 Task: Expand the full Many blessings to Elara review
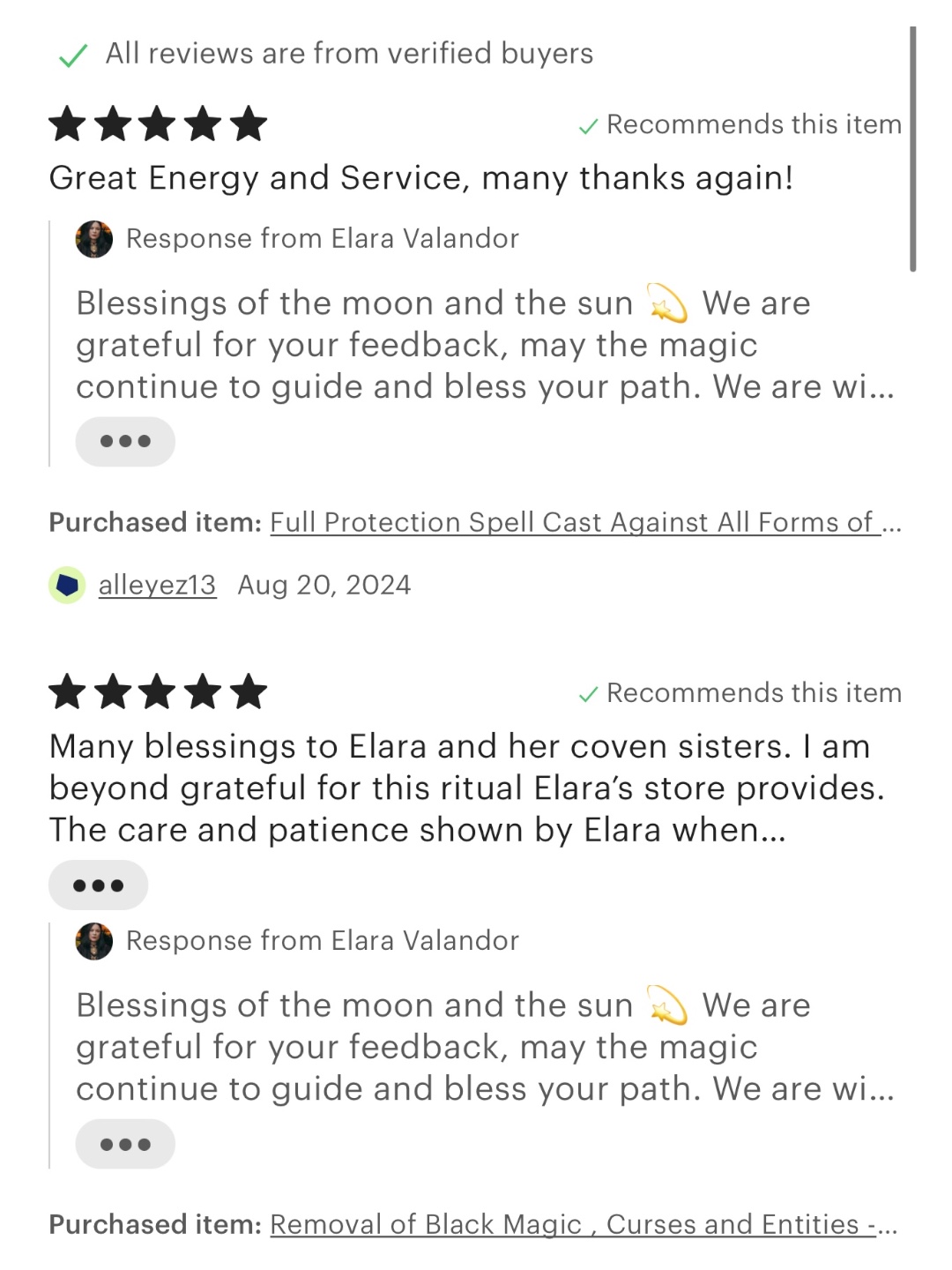point(98,885)
